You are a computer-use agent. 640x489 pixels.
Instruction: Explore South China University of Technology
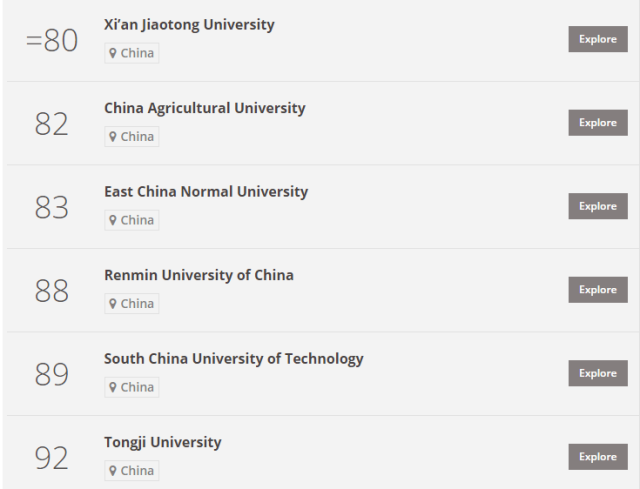tap(597, 373)
